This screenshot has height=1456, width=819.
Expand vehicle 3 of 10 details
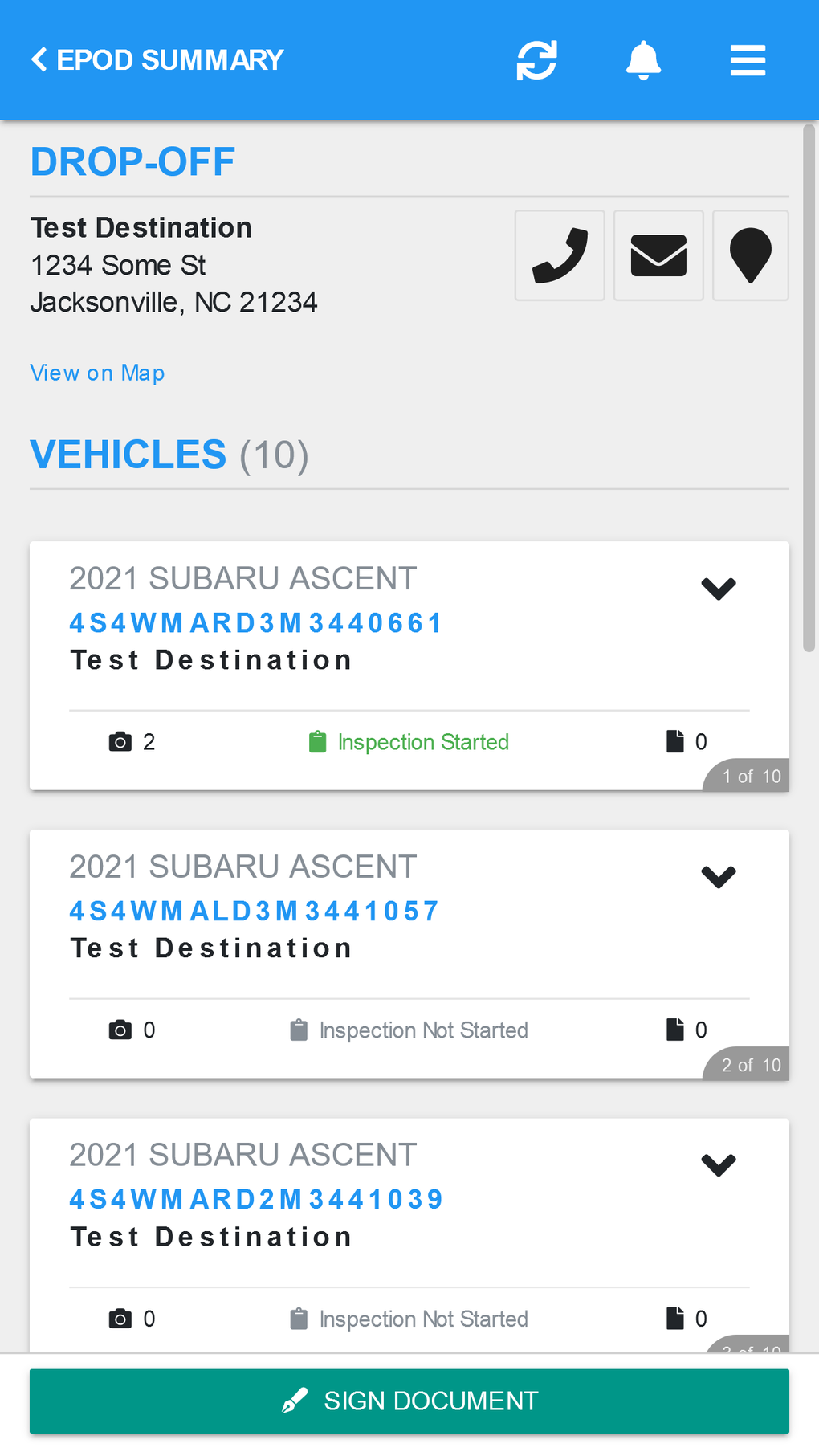point(719,1164)
